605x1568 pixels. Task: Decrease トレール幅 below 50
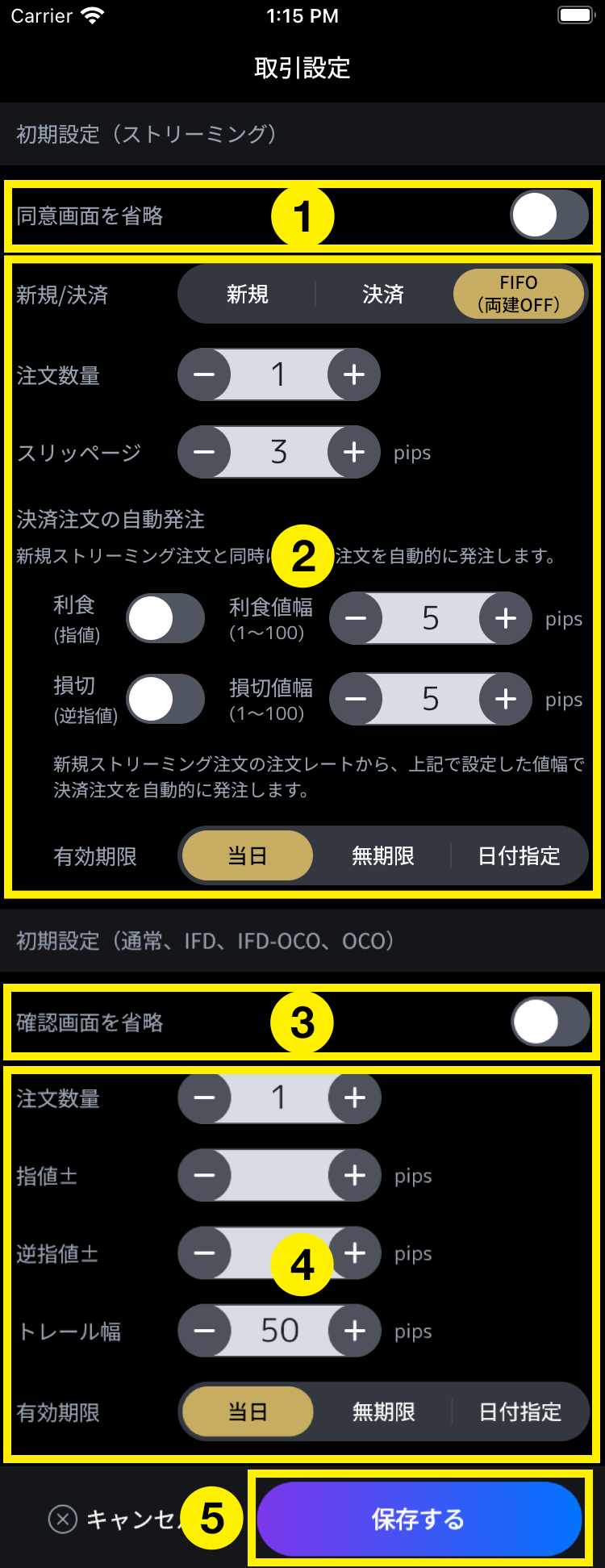coord(204,1331)
